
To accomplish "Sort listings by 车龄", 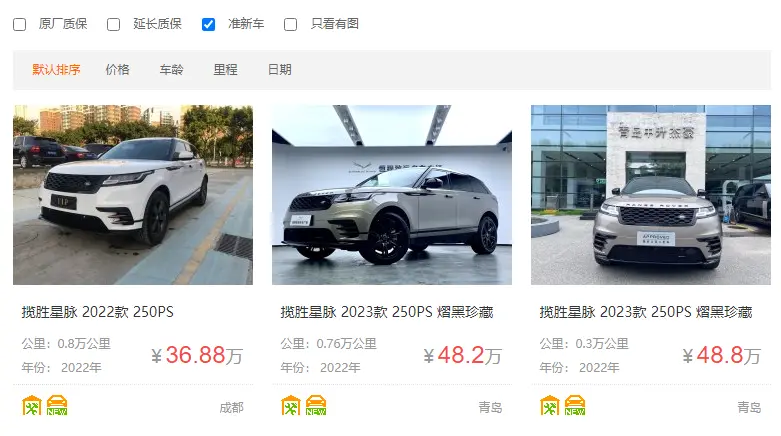I will 171,70.
